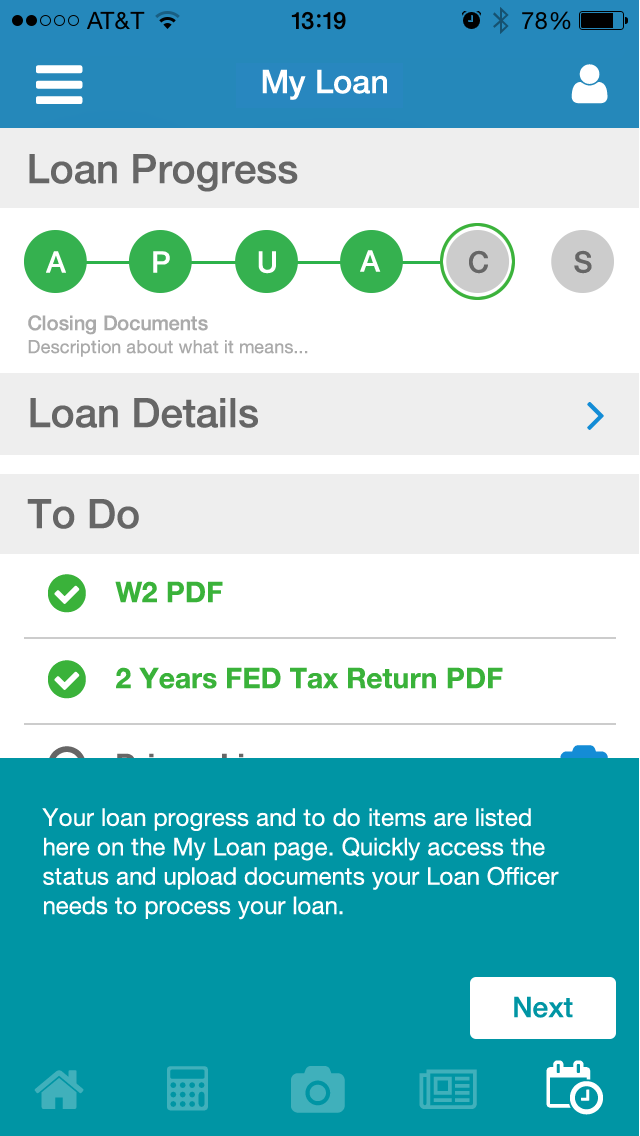Select the S loan progress step
640x1136 pixels.
583,262
